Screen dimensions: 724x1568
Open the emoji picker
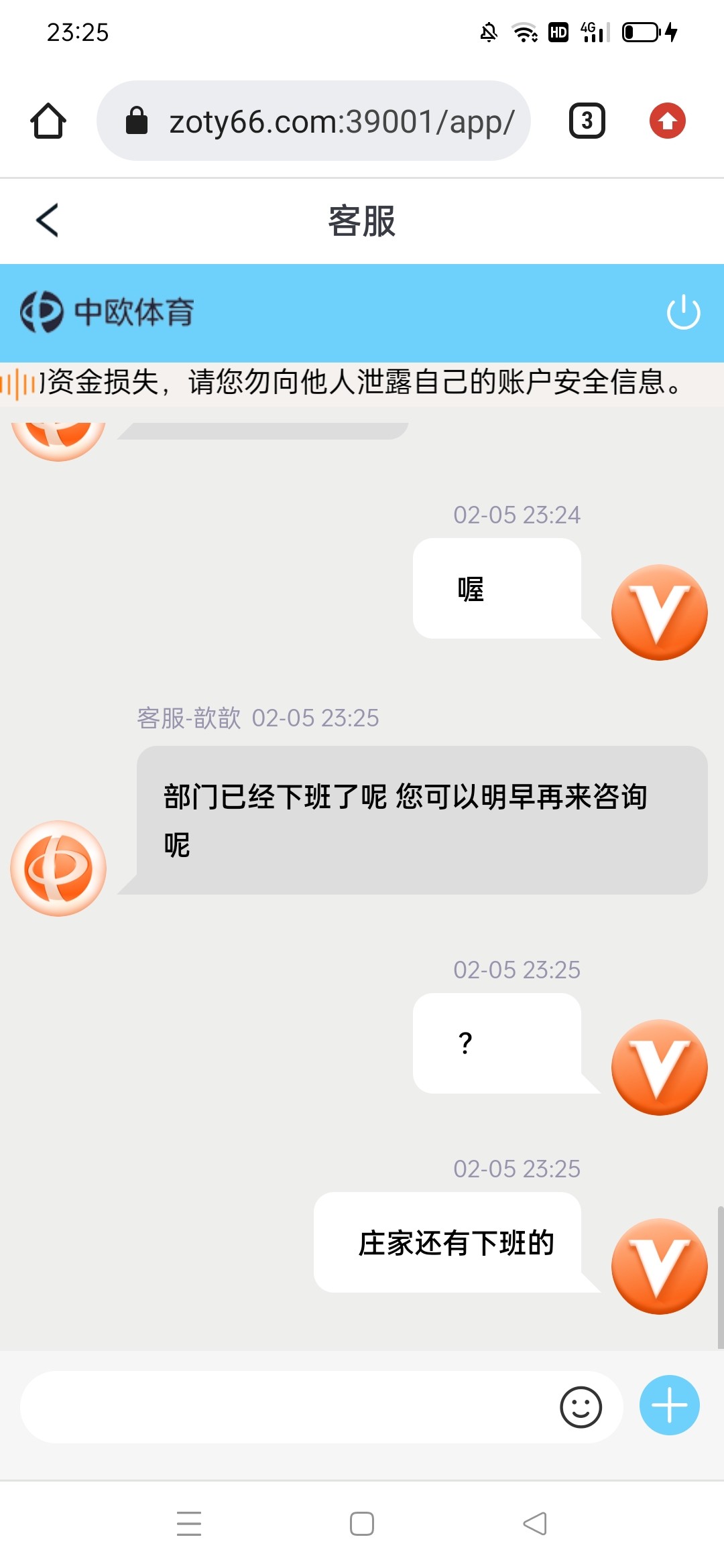(581, 1407)
